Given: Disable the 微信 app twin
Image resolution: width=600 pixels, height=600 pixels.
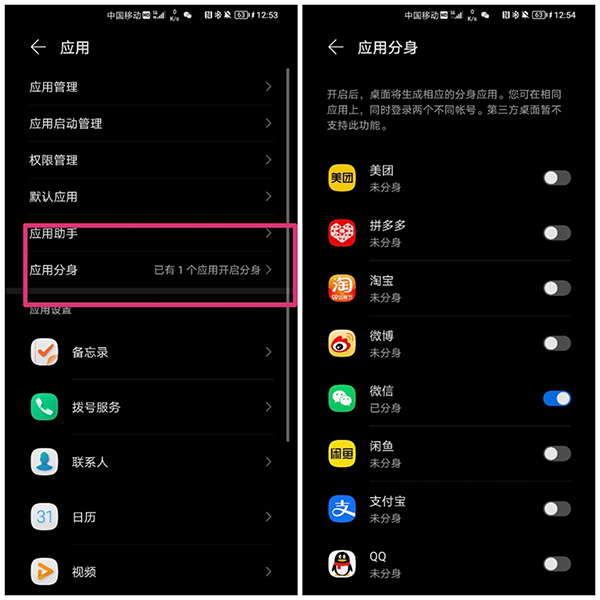Looking at the screenshot, I should [x=556, y=398].
